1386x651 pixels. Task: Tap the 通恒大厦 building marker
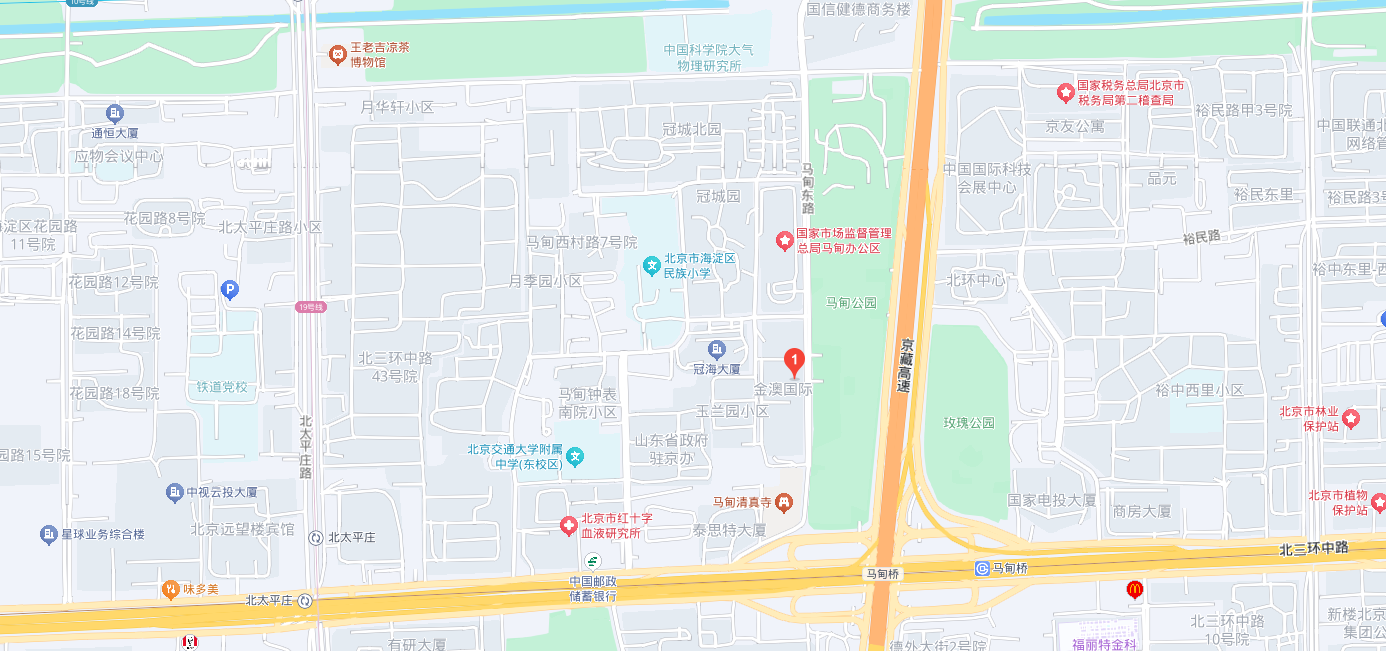116,114
